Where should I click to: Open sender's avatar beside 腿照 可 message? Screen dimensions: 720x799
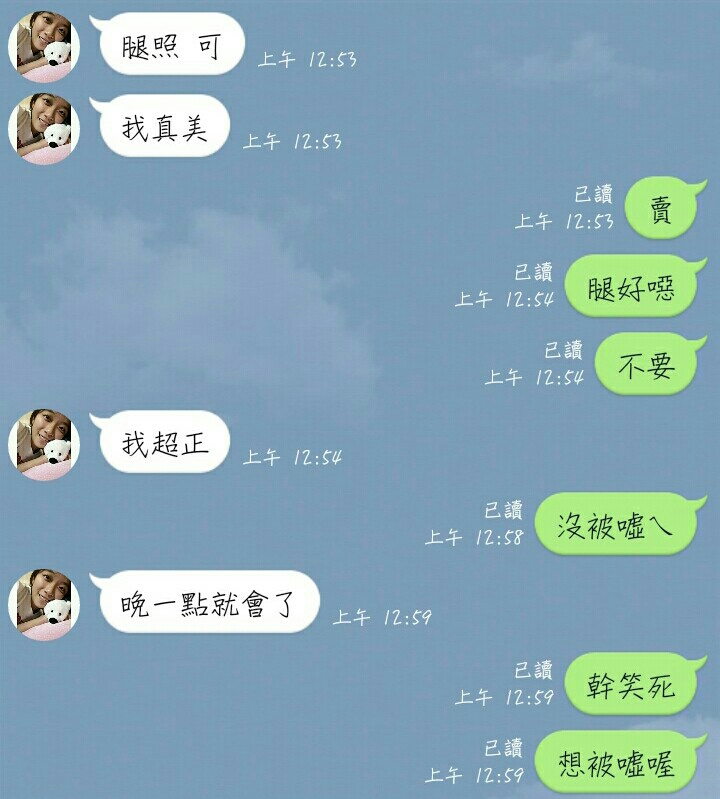click(44, 46)
